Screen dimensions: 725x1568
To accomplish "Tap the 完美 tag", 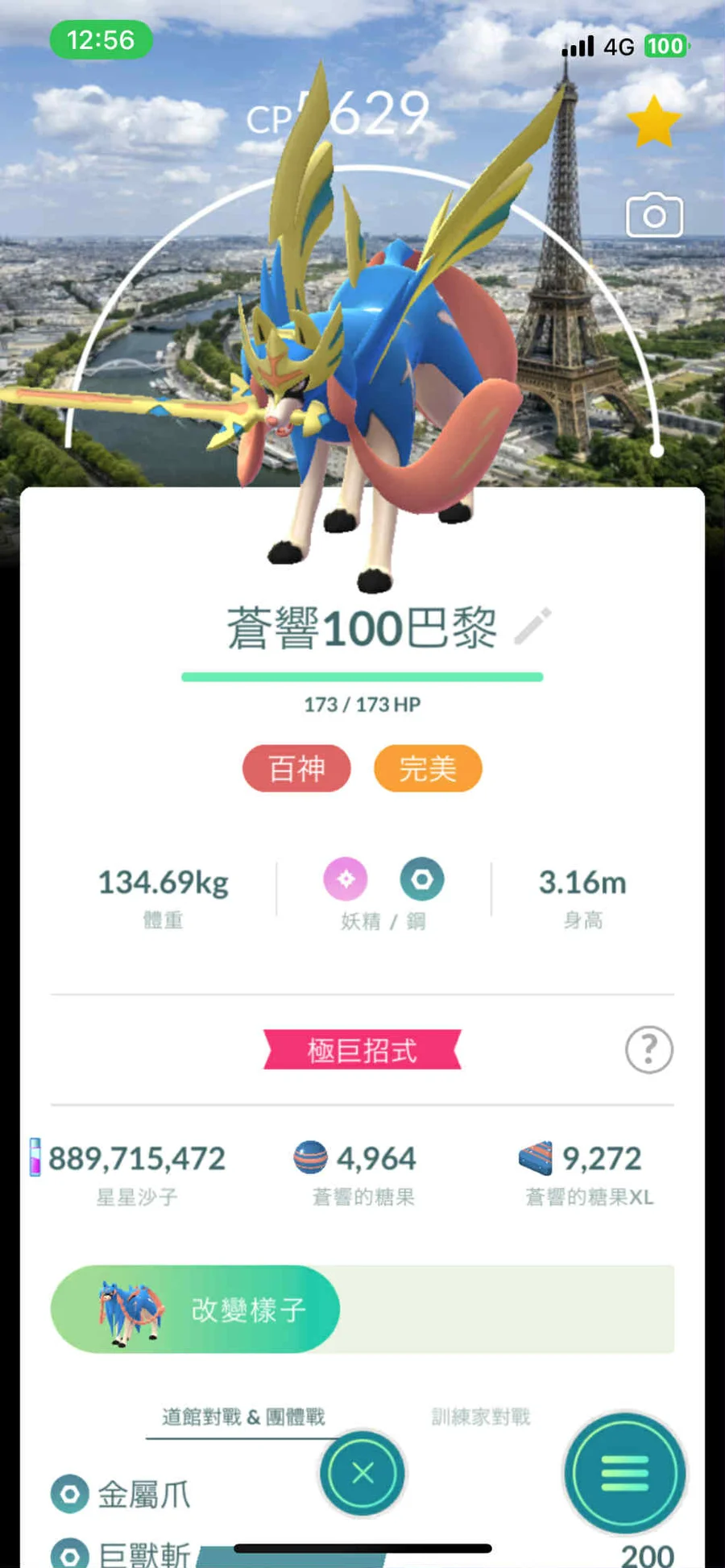I will (x=428, y=768).
